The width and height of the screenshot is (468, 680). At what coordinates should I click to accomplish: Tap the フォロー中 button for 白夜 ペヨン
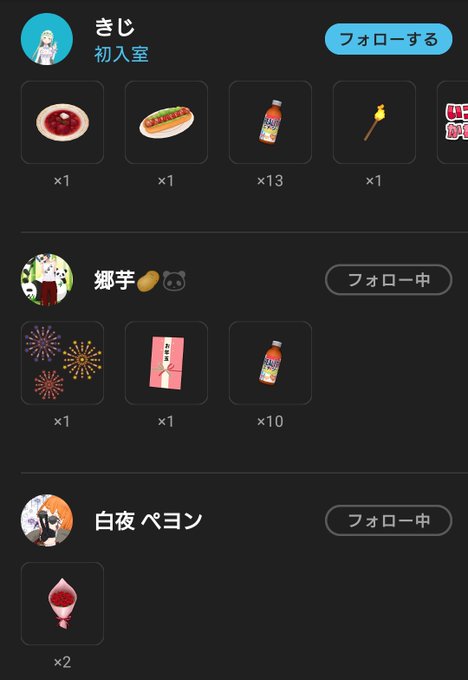389,520
